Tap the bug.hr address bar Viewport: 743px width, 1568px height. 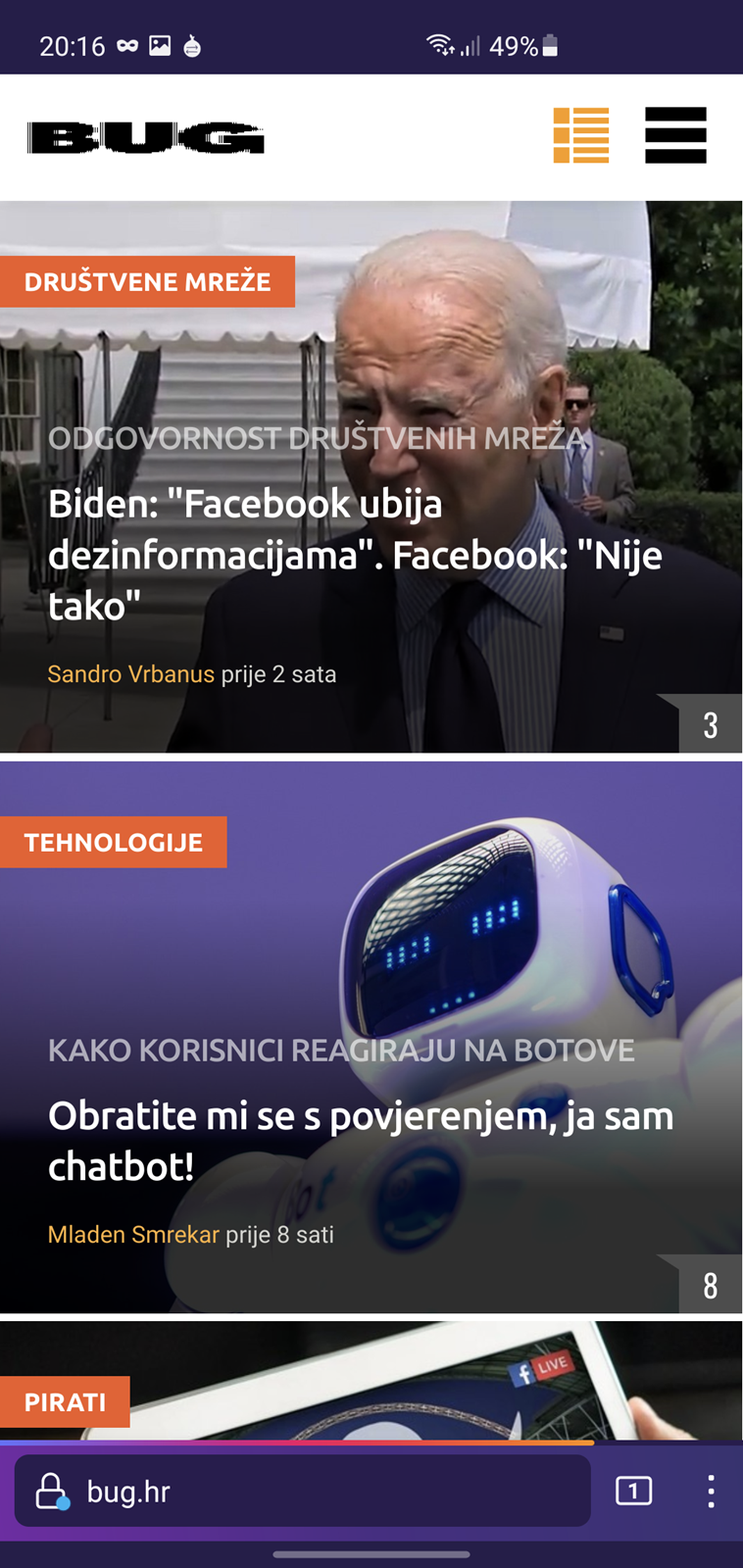pyautogui.click(x=302, y=1492)
